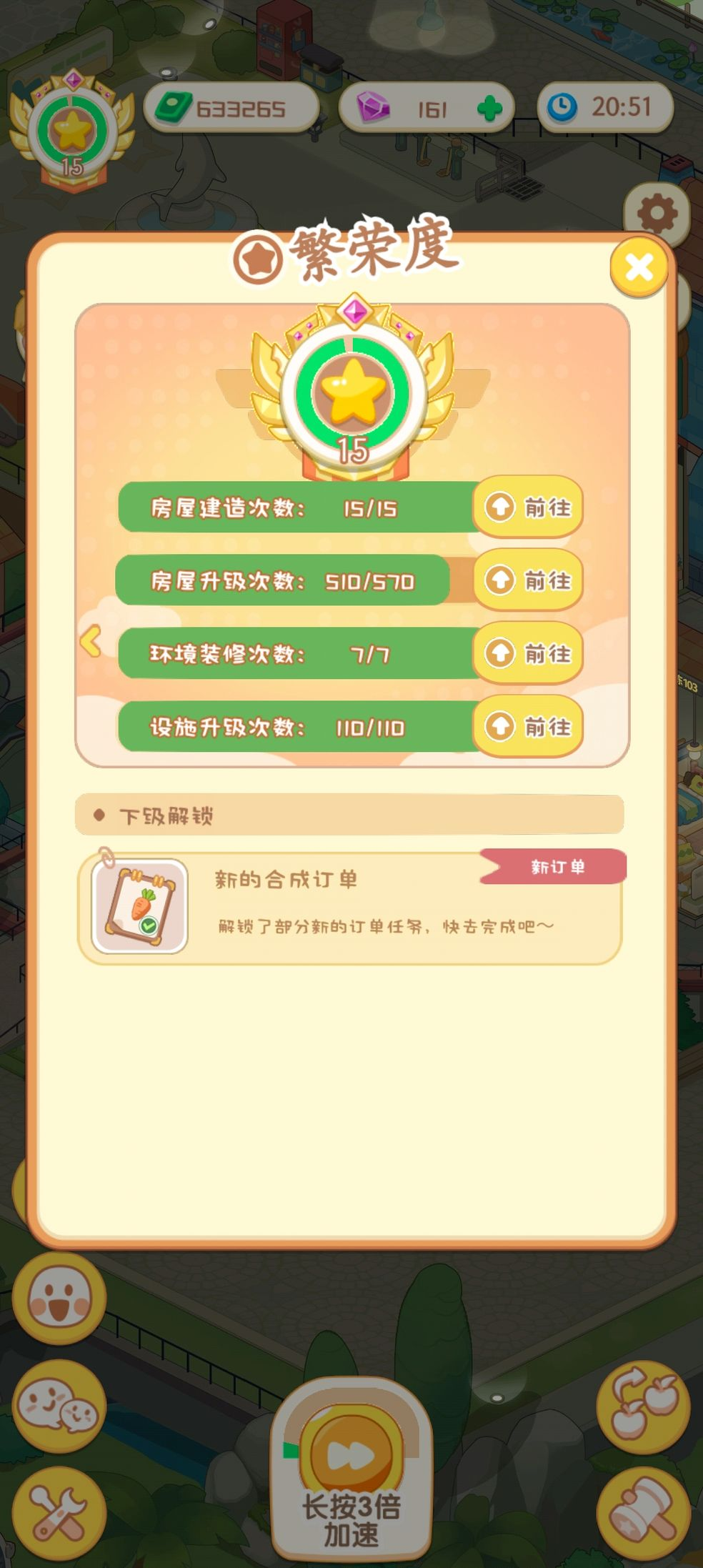Open the chat bubbles button
The image size is (703, 1568).
click(x=59, y=1405)
